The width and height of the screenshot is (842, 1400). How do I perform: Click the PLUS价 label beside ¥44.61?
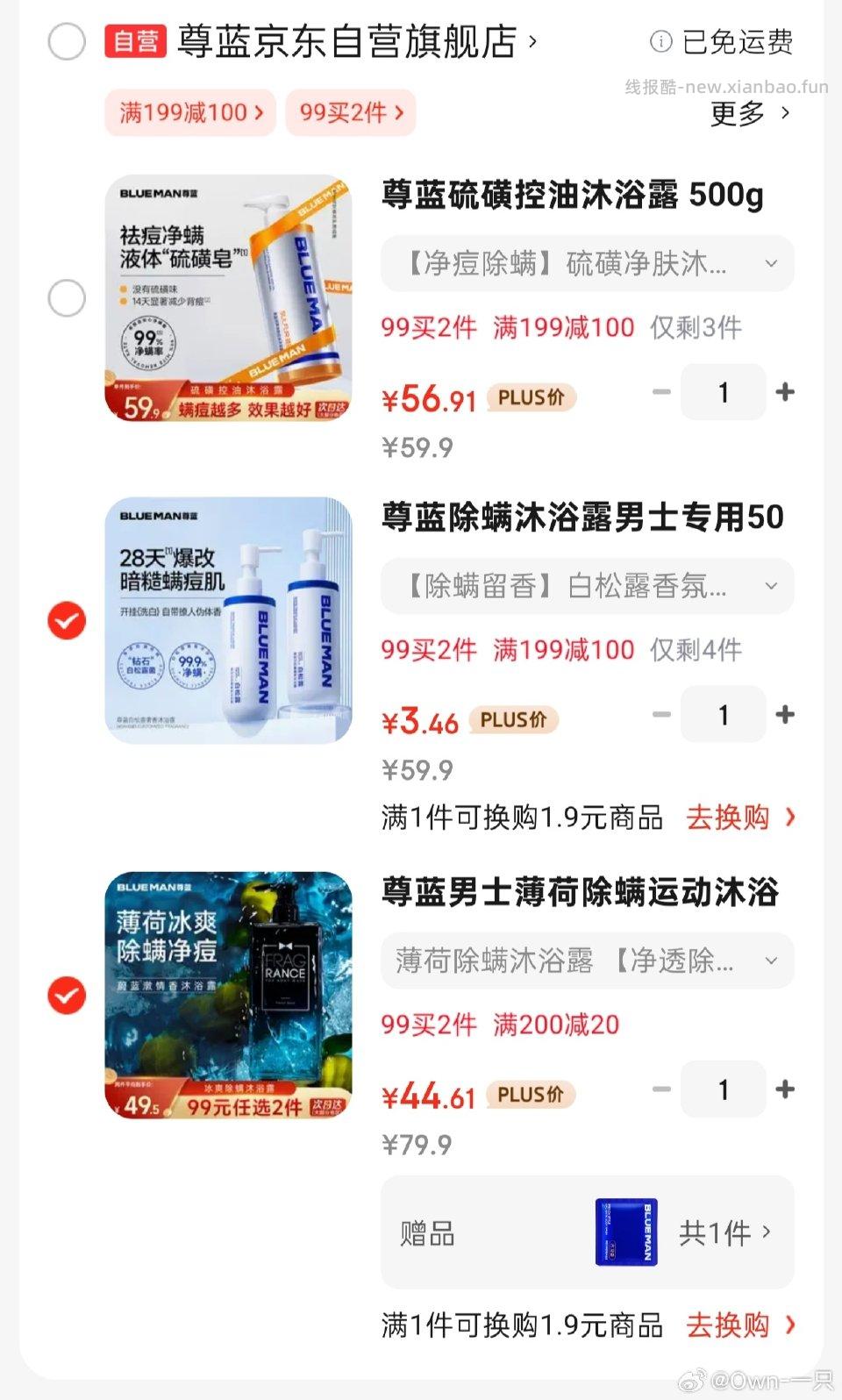(x=531, y=1095)
